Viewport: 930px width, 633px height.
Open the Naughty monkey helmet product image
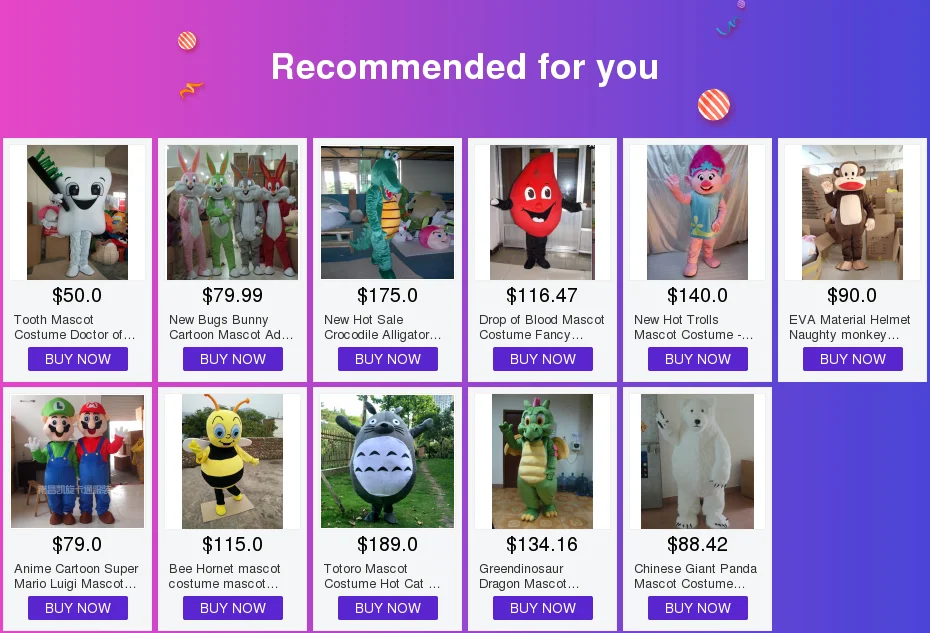[853, 212]
